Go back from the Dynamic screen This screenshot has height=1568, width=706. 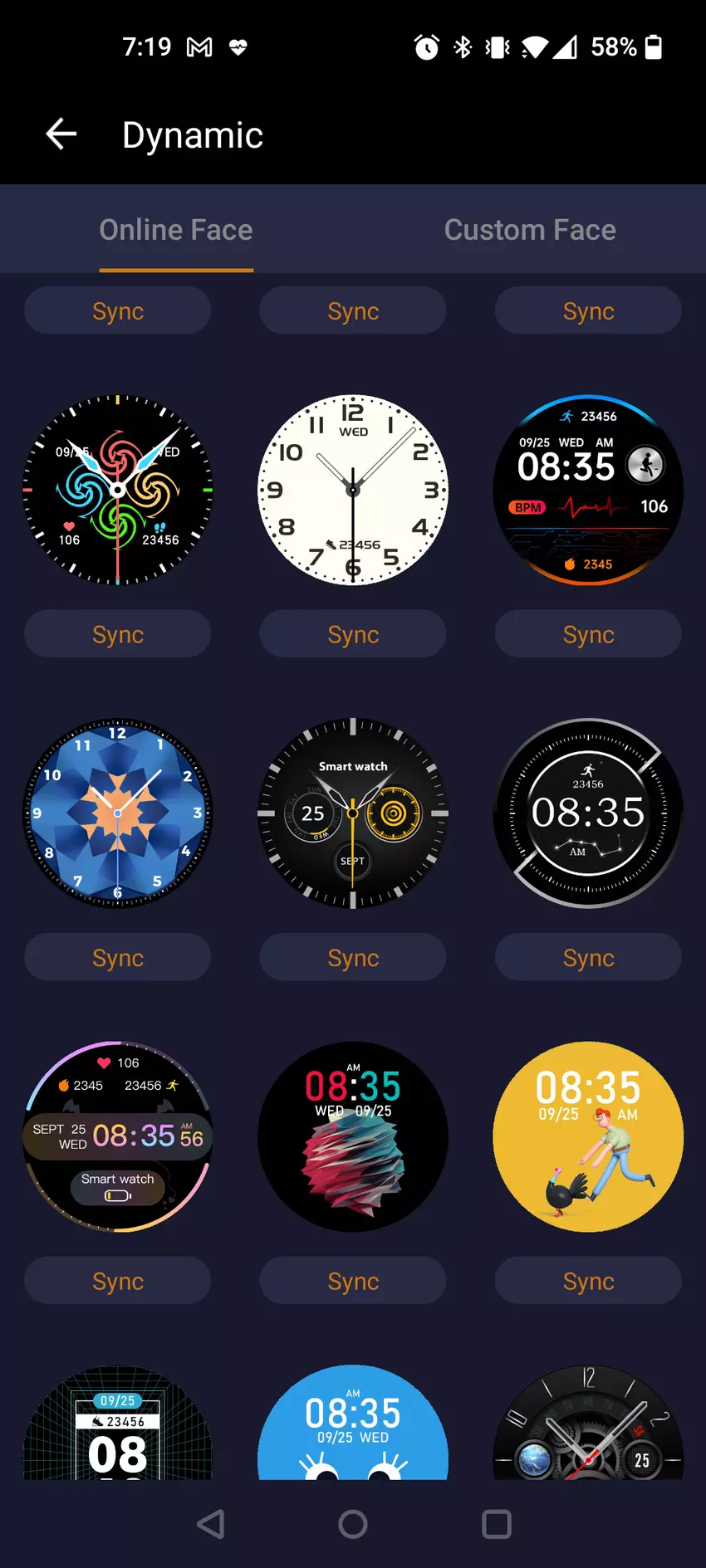click(x=61, y=134)
